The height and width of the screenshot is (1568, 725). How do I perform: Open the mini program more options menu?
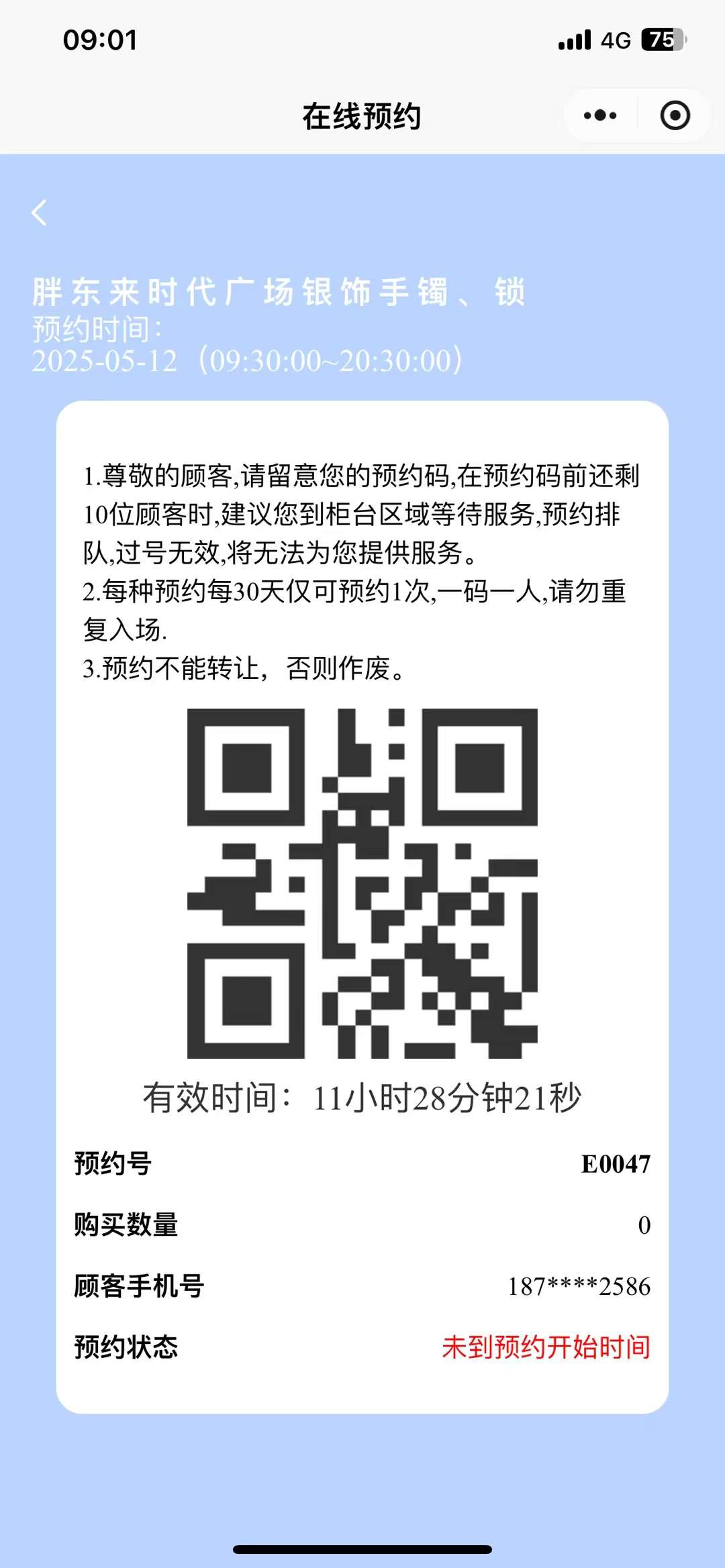pos(600,115)
